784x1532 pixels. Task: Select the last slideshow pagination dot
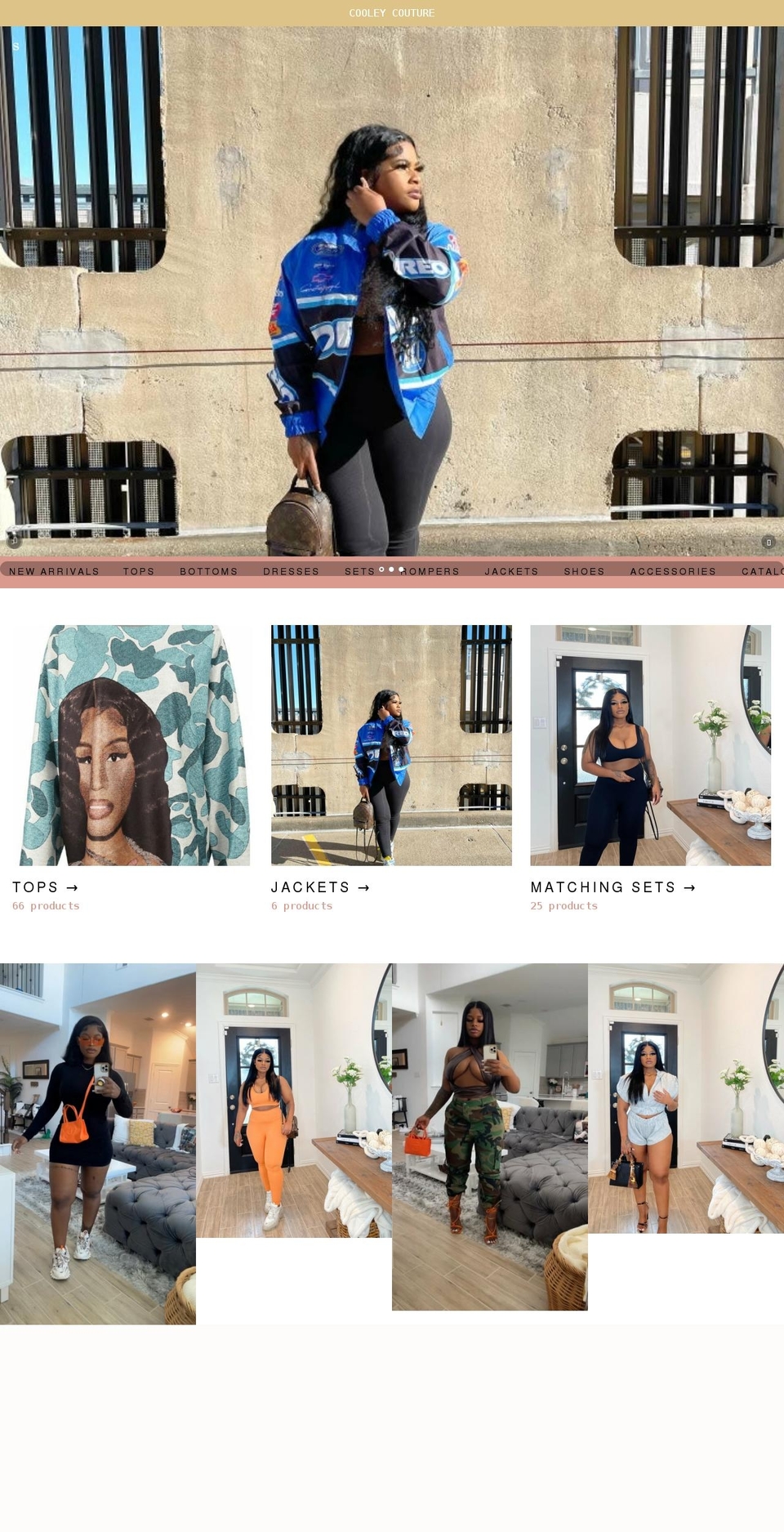point(401,569)
